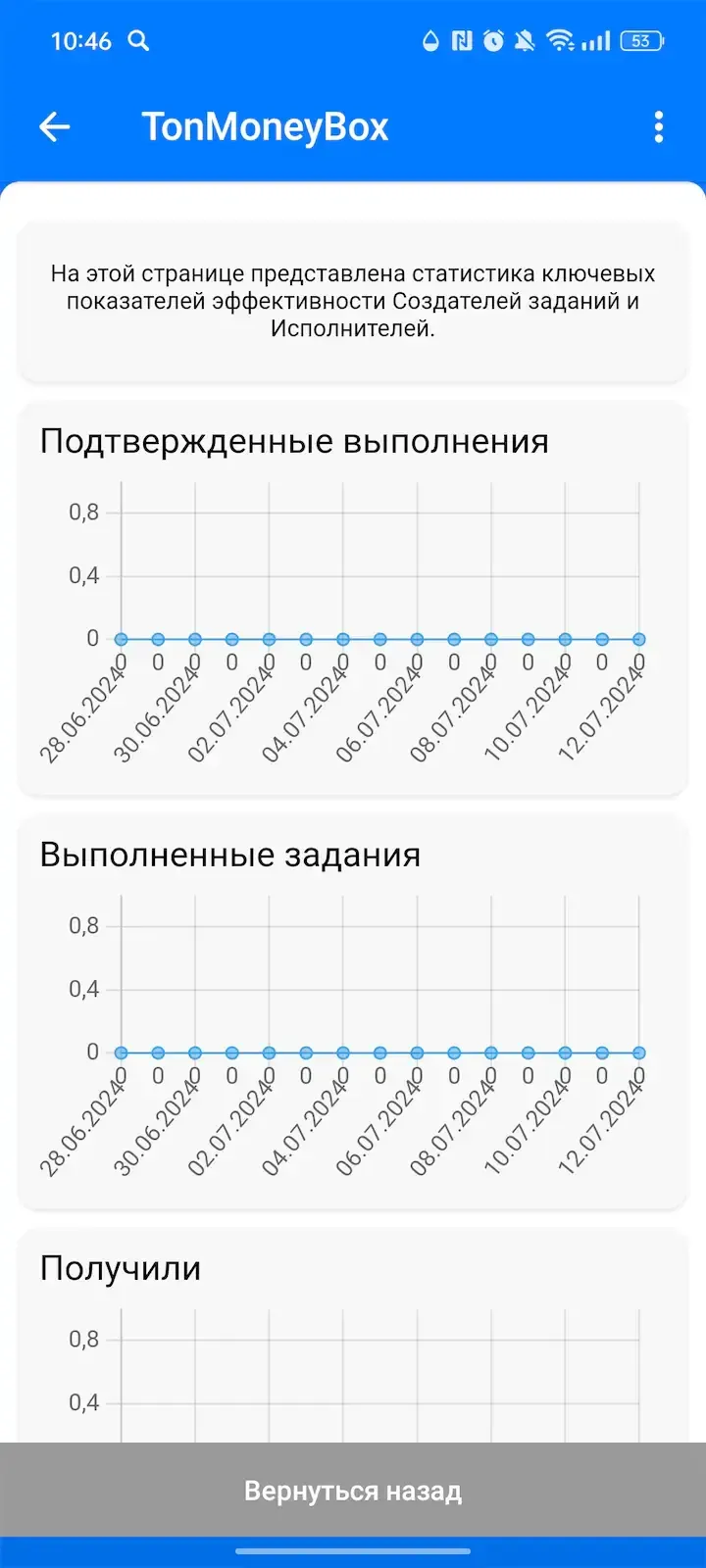The height and width of the screenshot is (1568, 706).
Task: Toggle the middle data point in the first chart
Action: [x=378, y=638]
